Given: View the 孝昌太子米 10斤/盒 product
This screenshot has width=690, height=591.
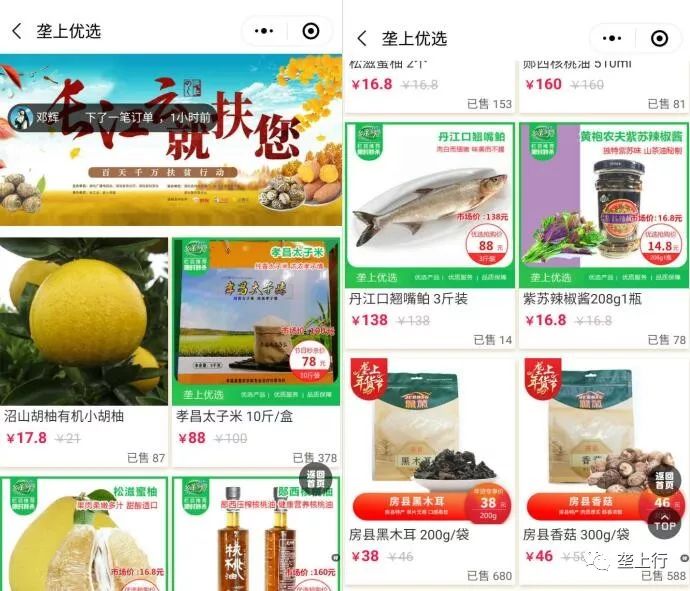Looking at the screenshot, I should coord(256,322).
